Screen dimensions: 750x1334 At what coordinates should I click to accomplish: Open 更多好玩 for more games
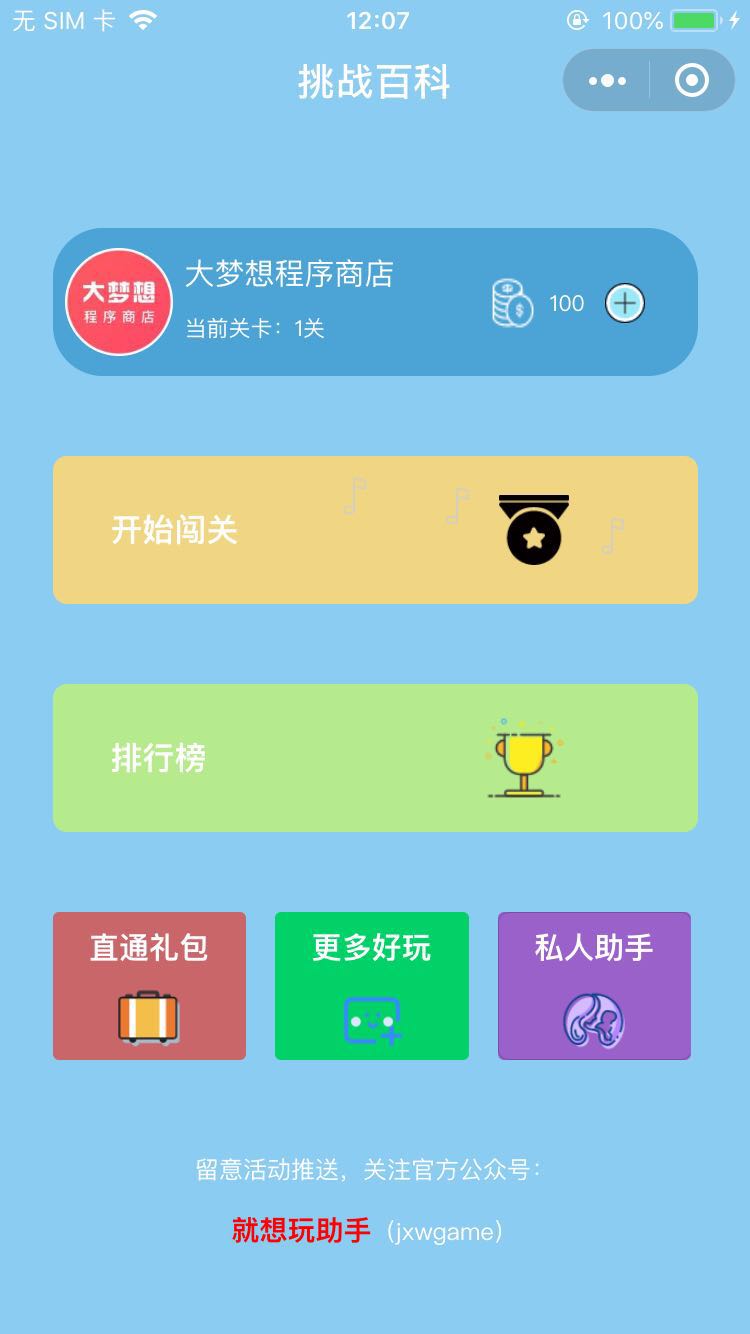(x=372, y=986)
